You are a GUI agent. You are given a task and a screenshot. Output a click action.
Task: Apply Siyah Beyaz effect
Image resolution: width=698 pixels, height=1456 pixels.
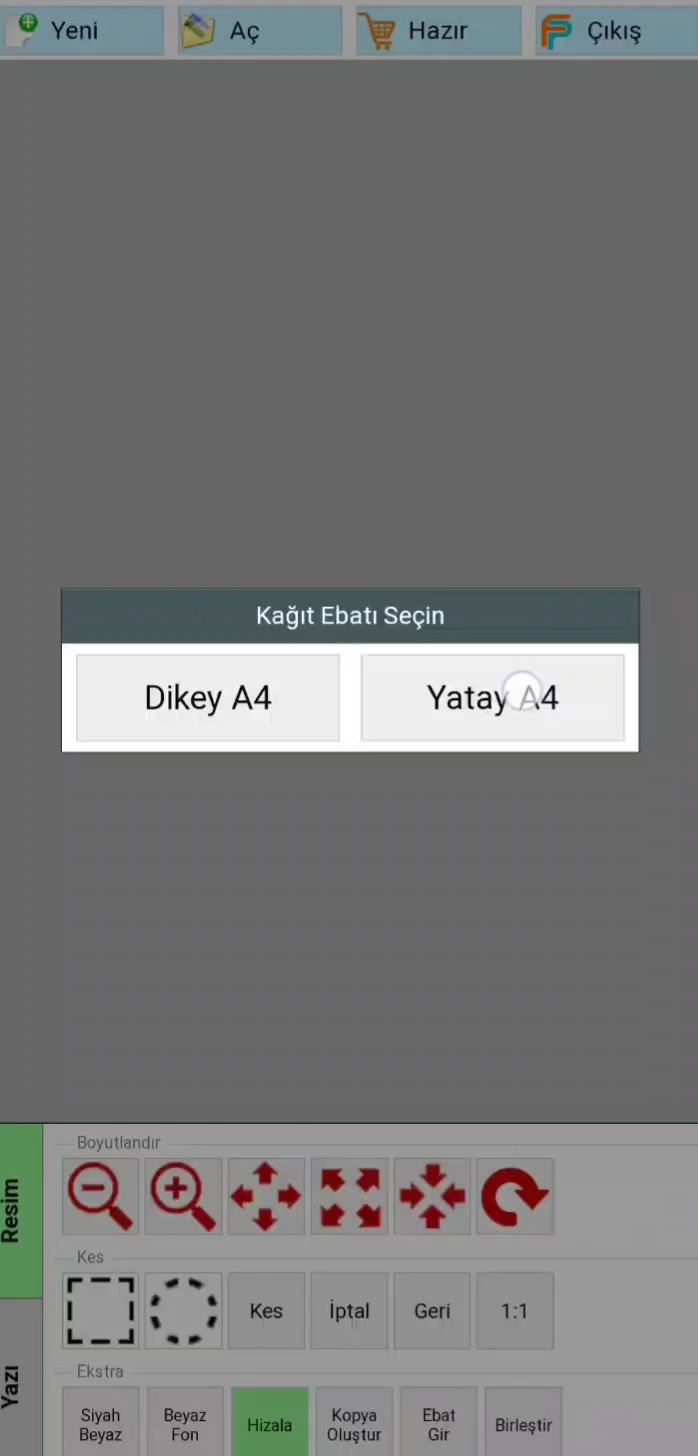tap(100, 1424)
